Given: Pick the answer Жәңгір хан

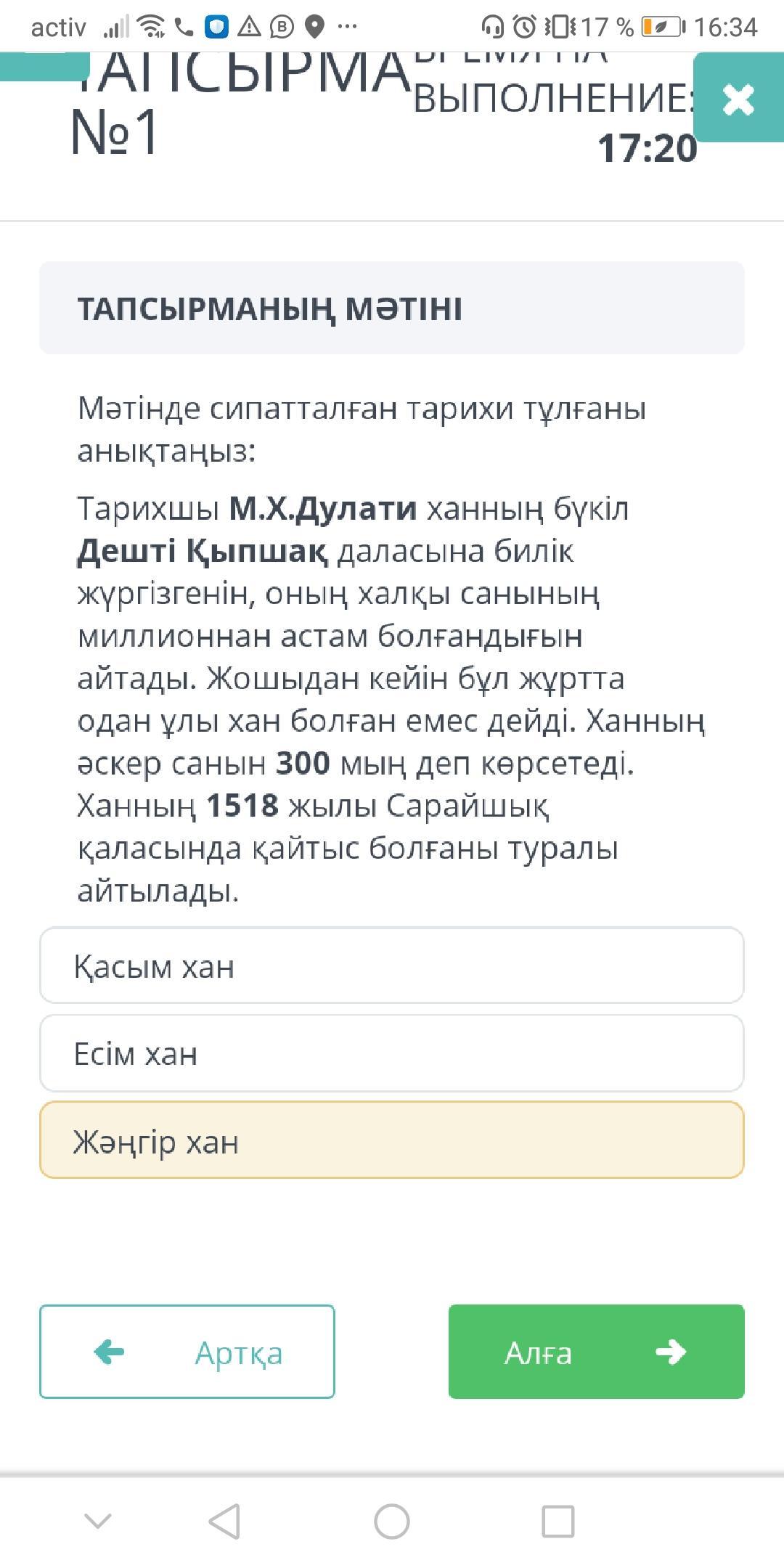Looking at the screenshot, I should point(392,1140).
